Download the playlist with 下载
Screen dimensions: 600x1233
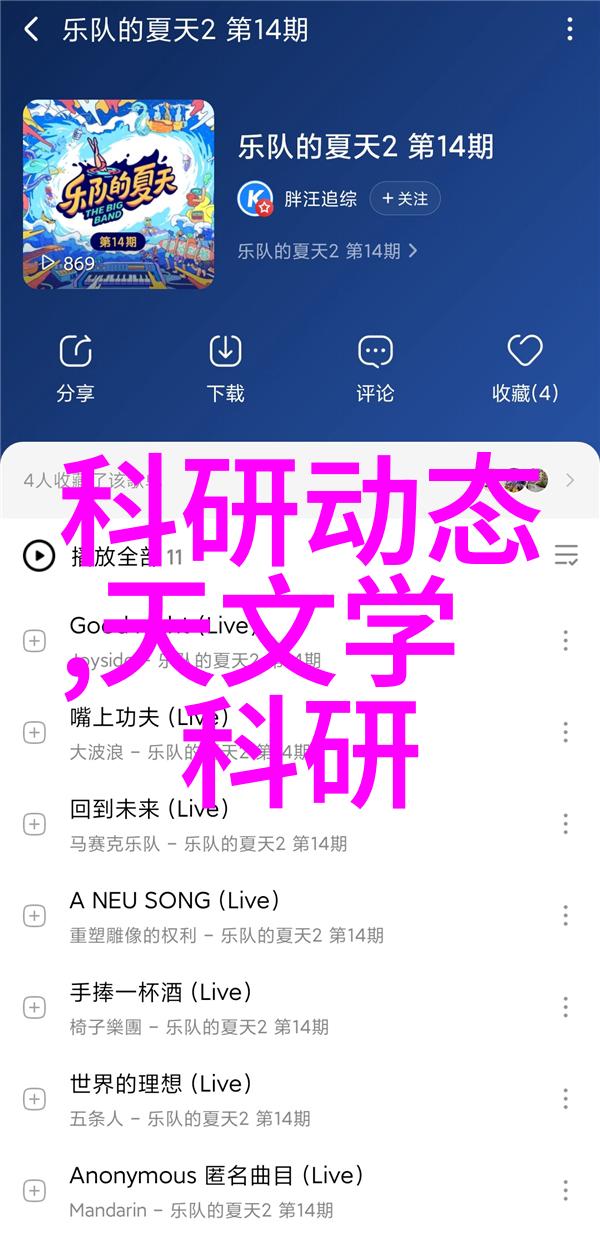coord(225,369)
